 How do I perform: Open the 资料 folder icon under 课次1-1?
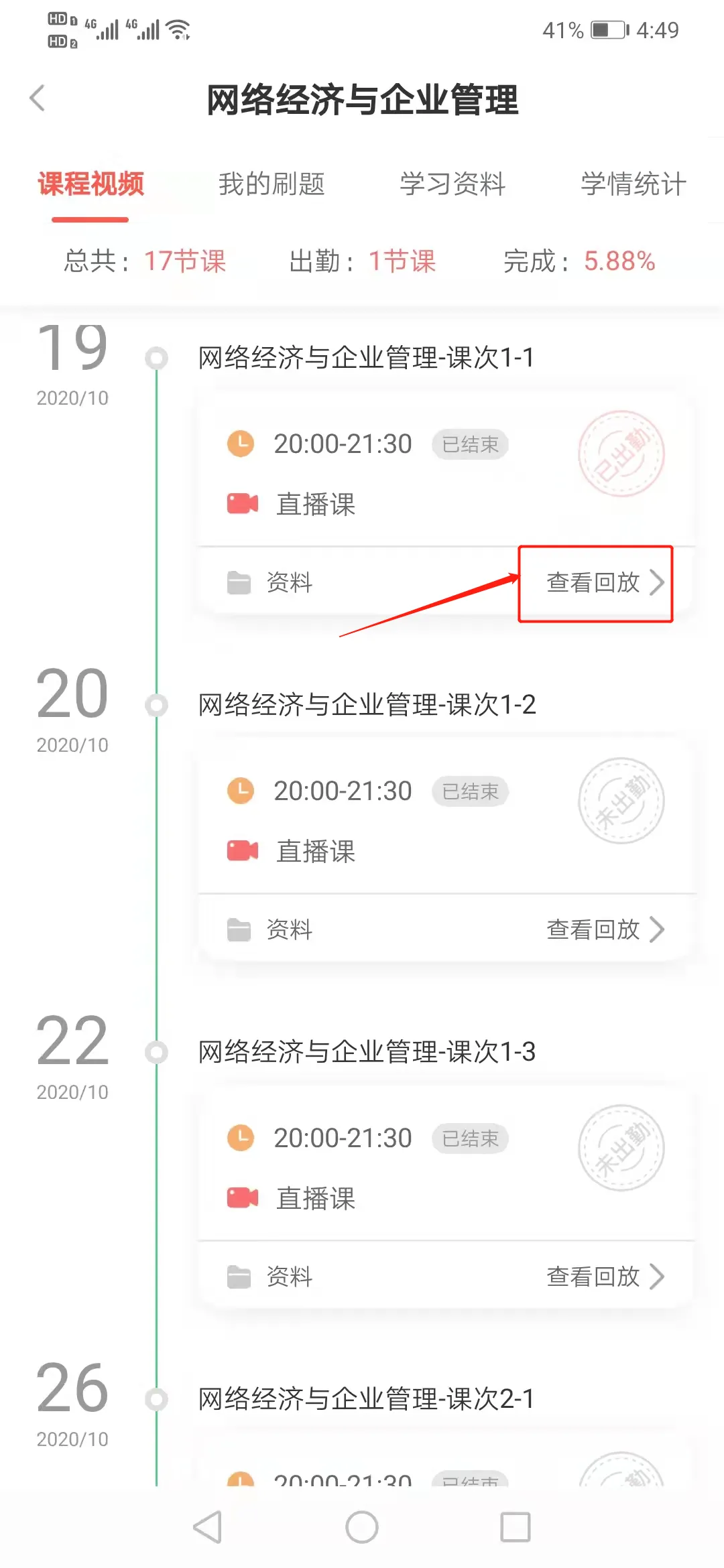(x=238, y=583)
